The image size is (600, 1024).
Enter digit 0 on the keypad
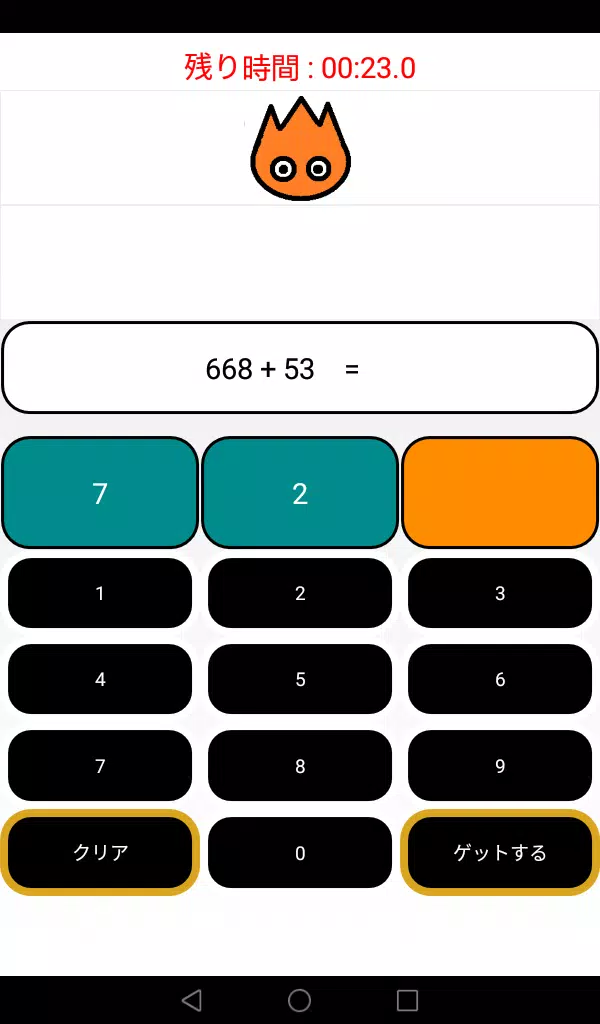click(x=300, y=853)
